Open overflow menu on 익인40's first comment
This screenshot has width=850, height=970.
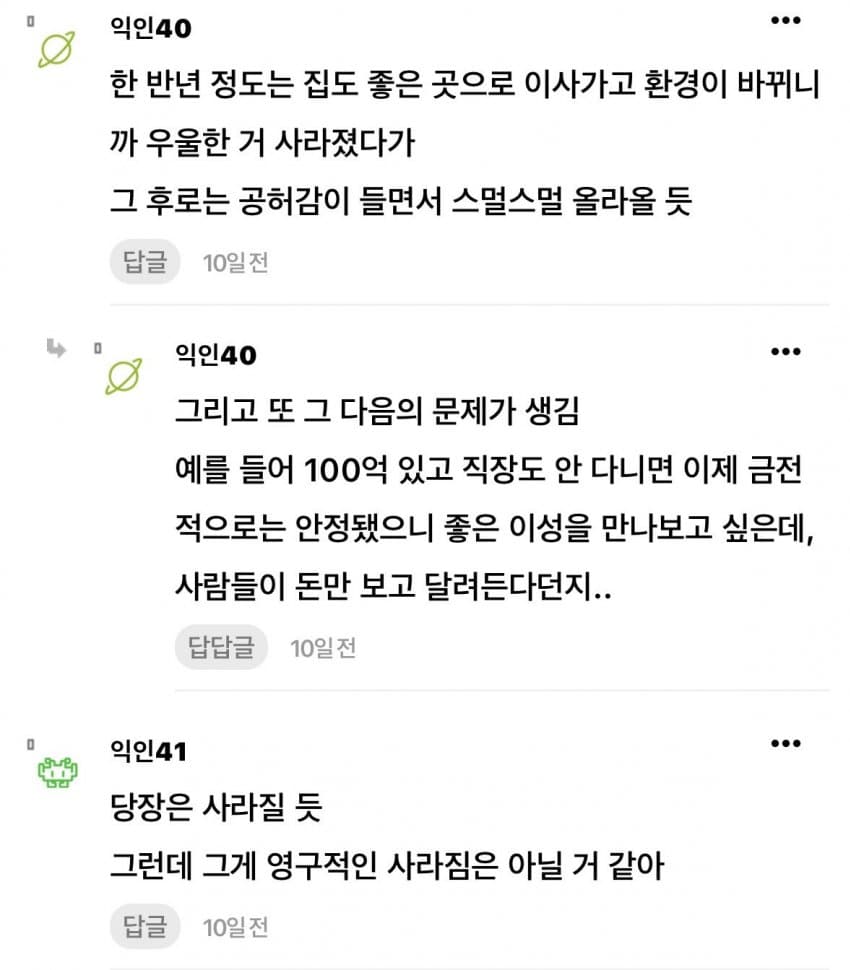[785, 20]
